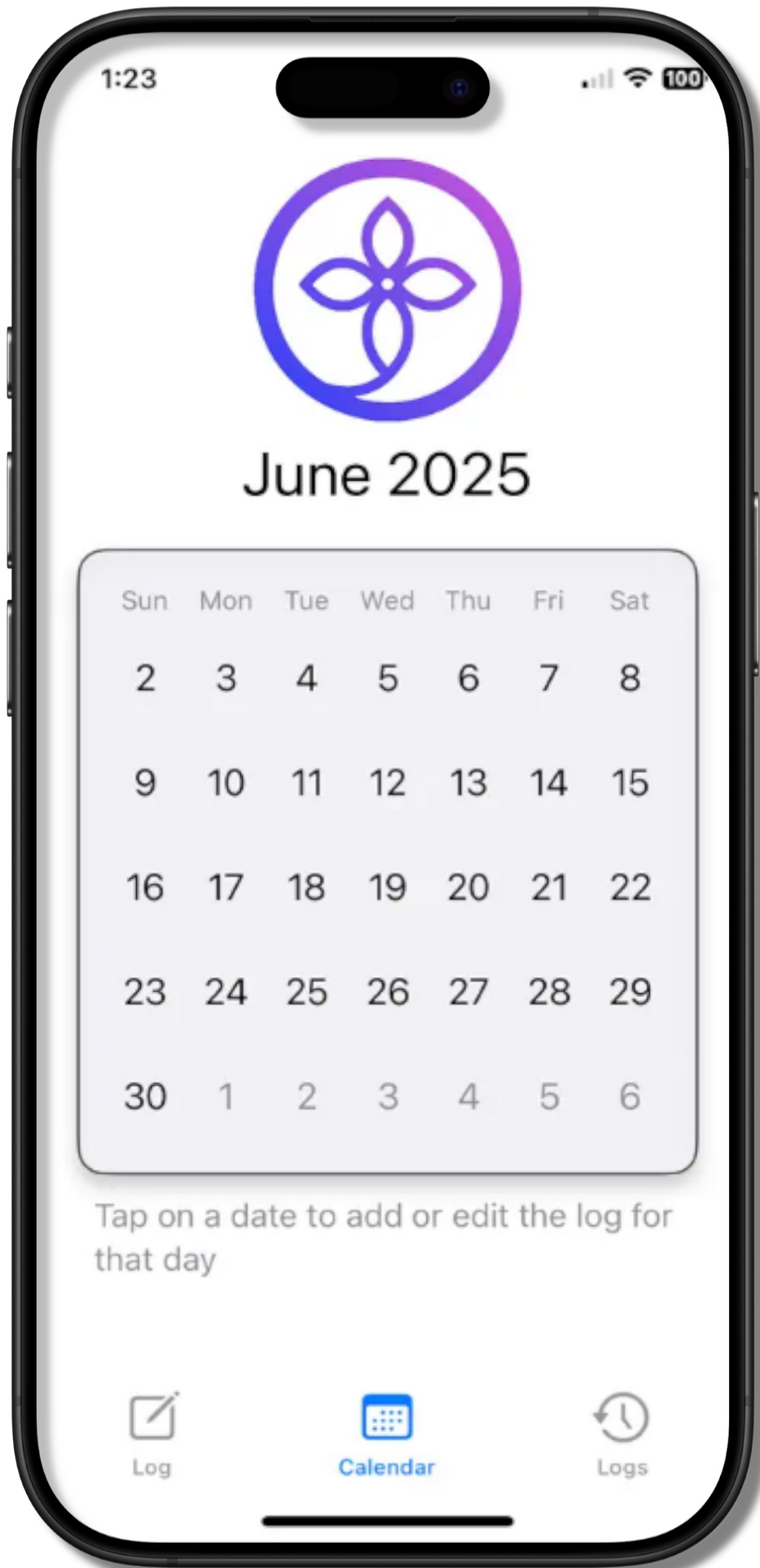This screenshot has height=1568, width=760.
Task: Choose June 12 to add a log
Action: point(388,782)
